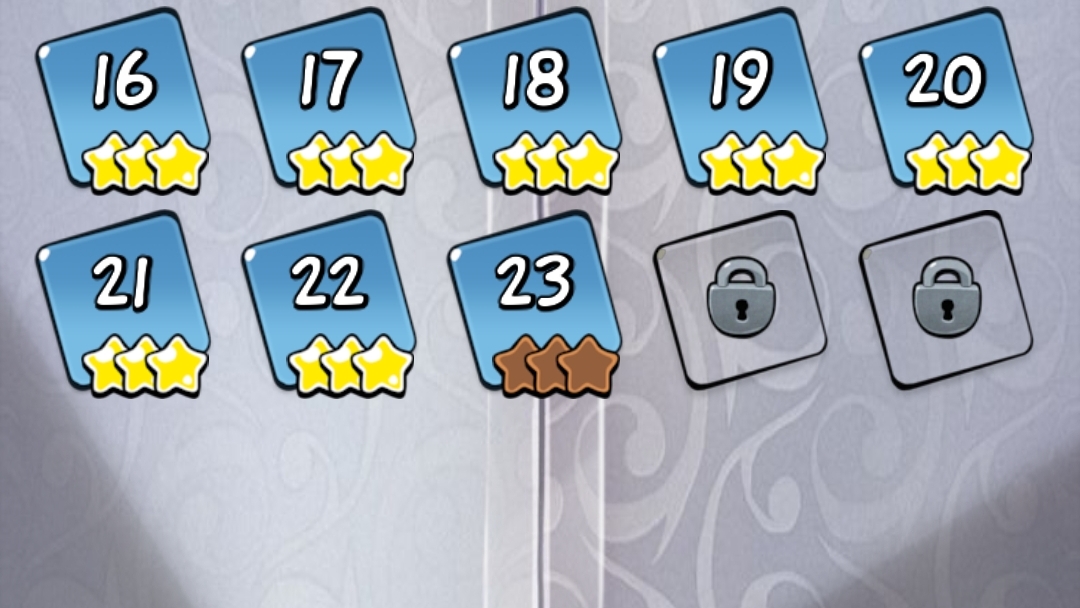The height and width of the screenshot is (608, 1080).
Task: Play level 18
Action: 536,100
